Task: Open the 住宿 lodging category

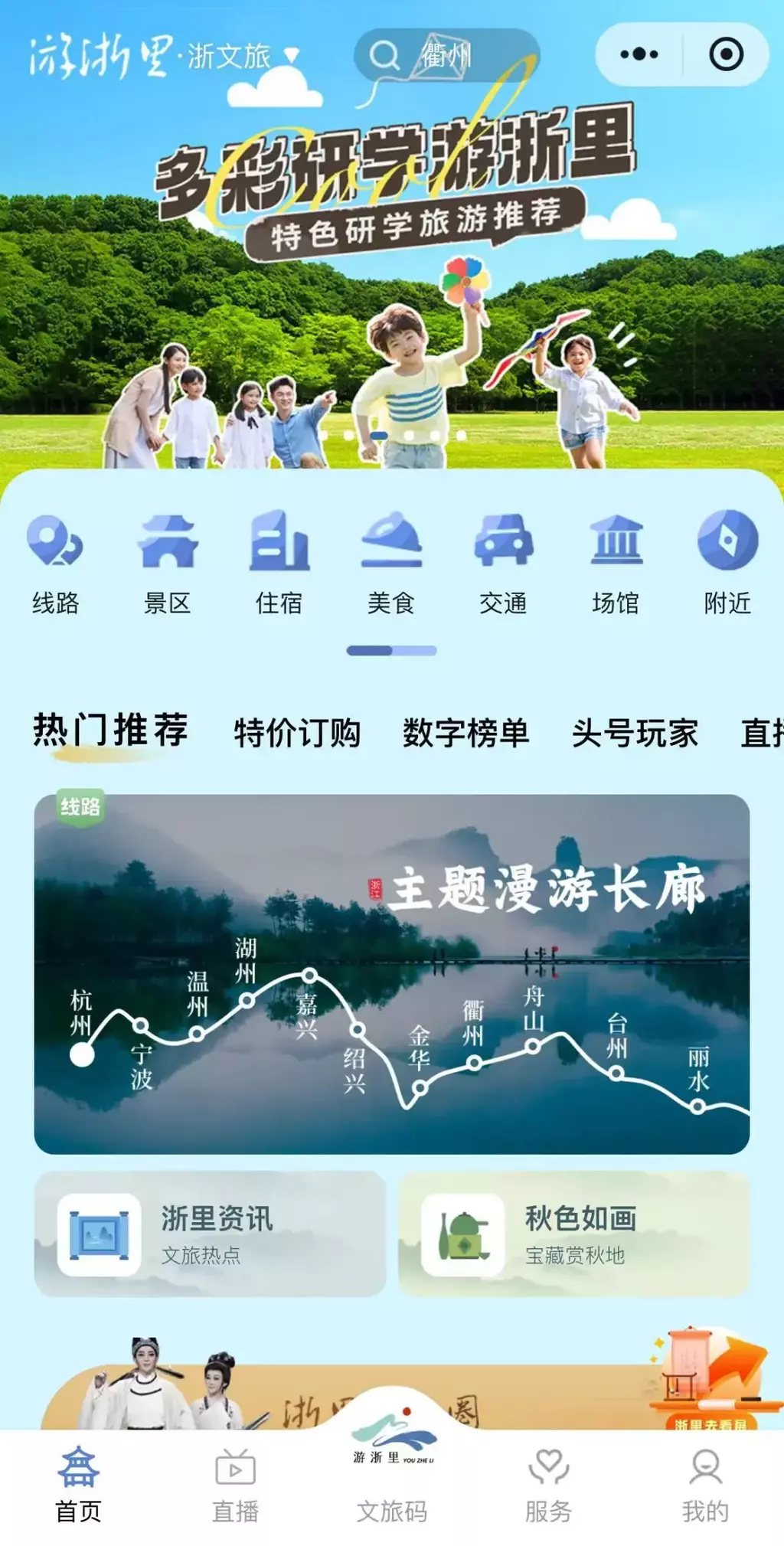Action: [279, 563]
